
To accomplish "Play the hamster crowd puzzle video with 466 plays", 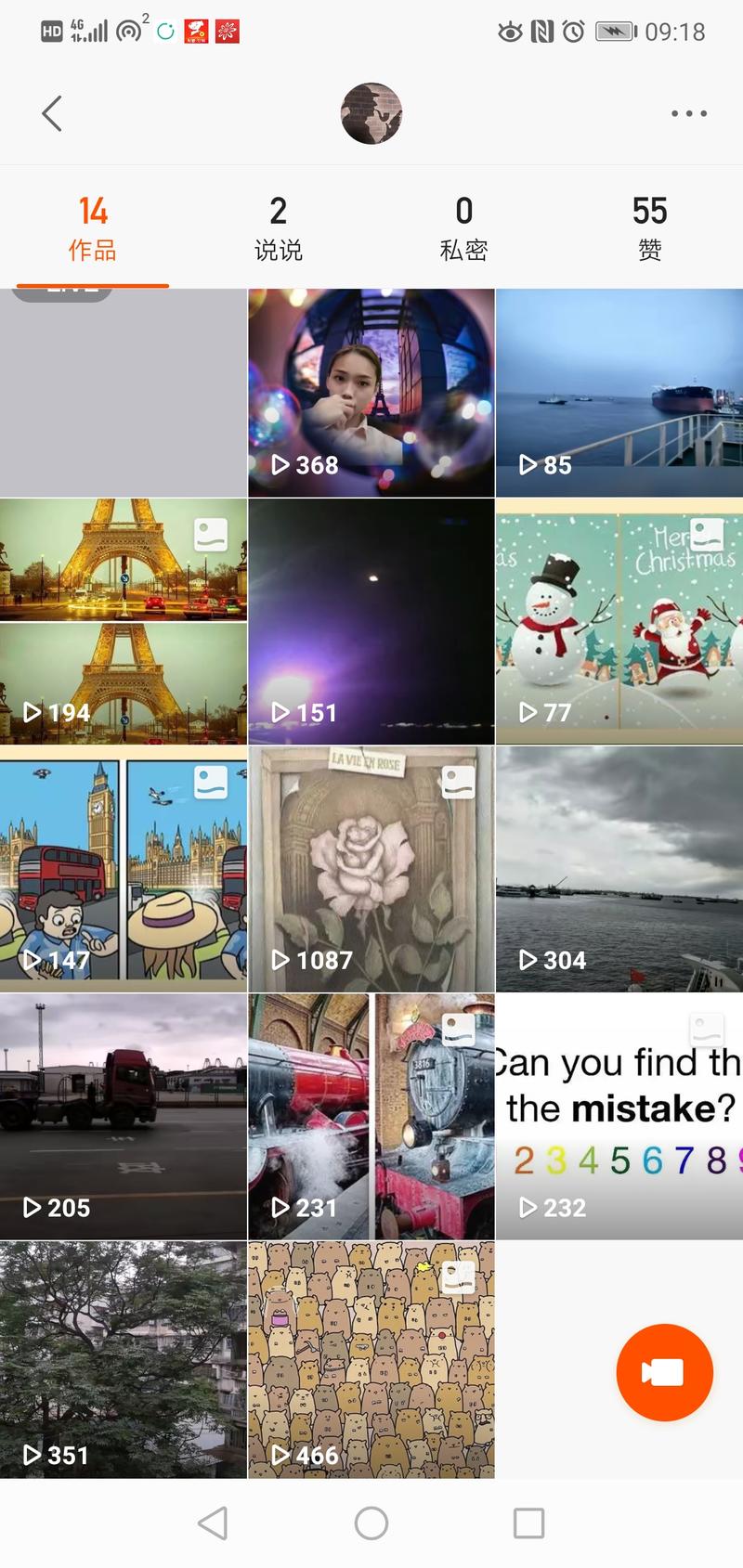I will coord(371,1359).
